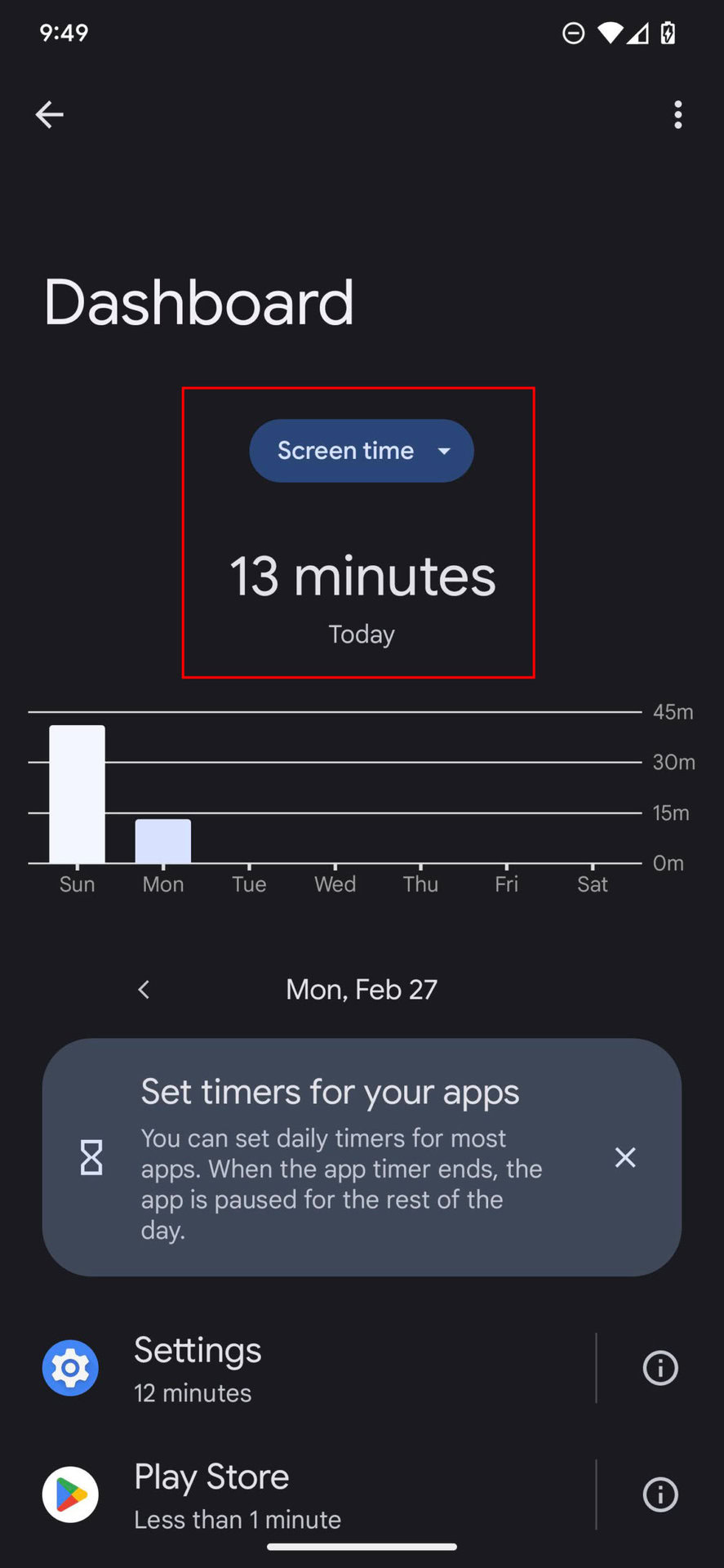Select the Mon bar in the chart
The image size is (724, 1568).
[x=163, y=840]
